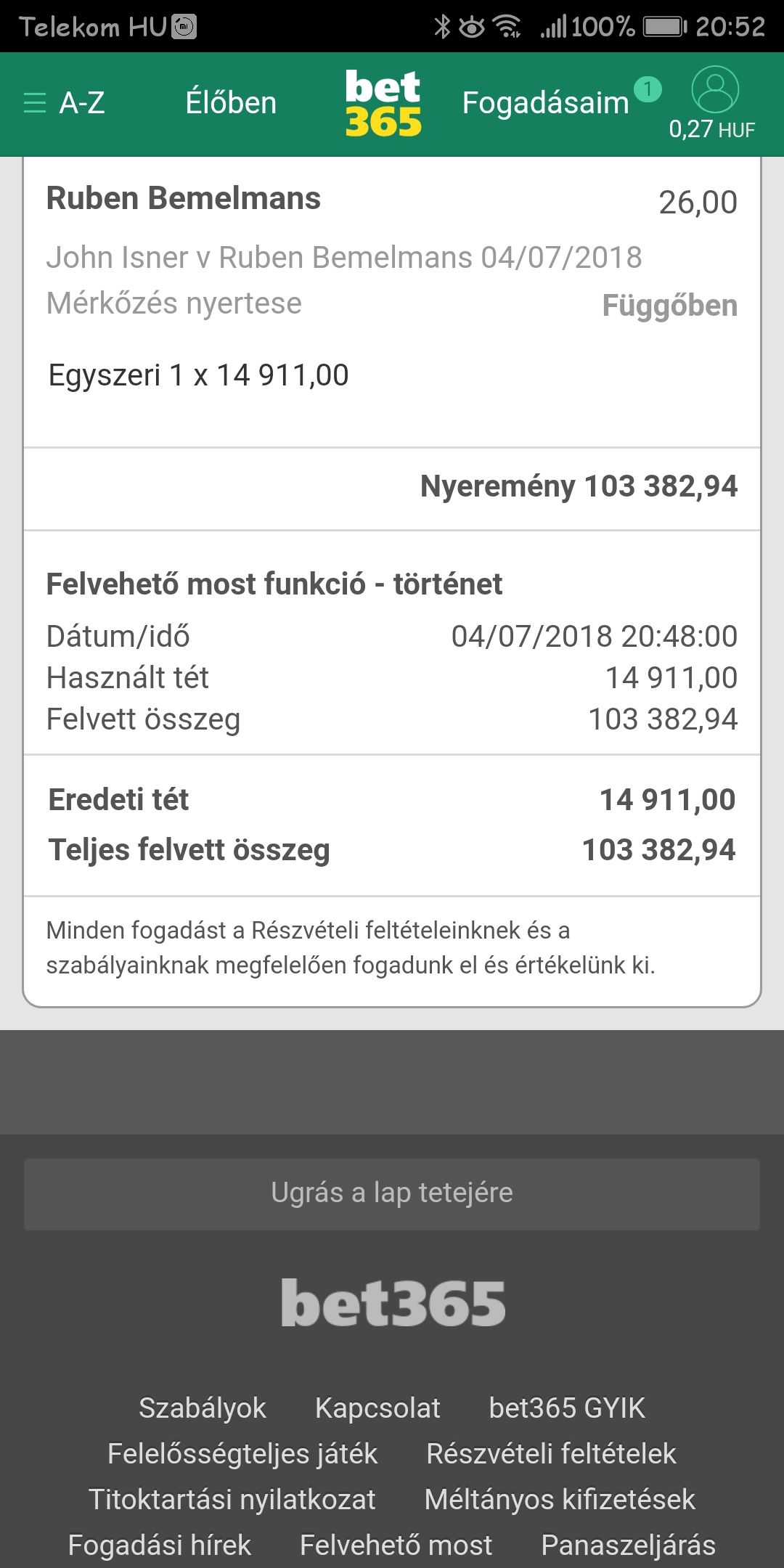The width and height of the screenshot is (784, 1568).
Task: Open Fogadási hírek betting news
Action: tap(160, 1545)
